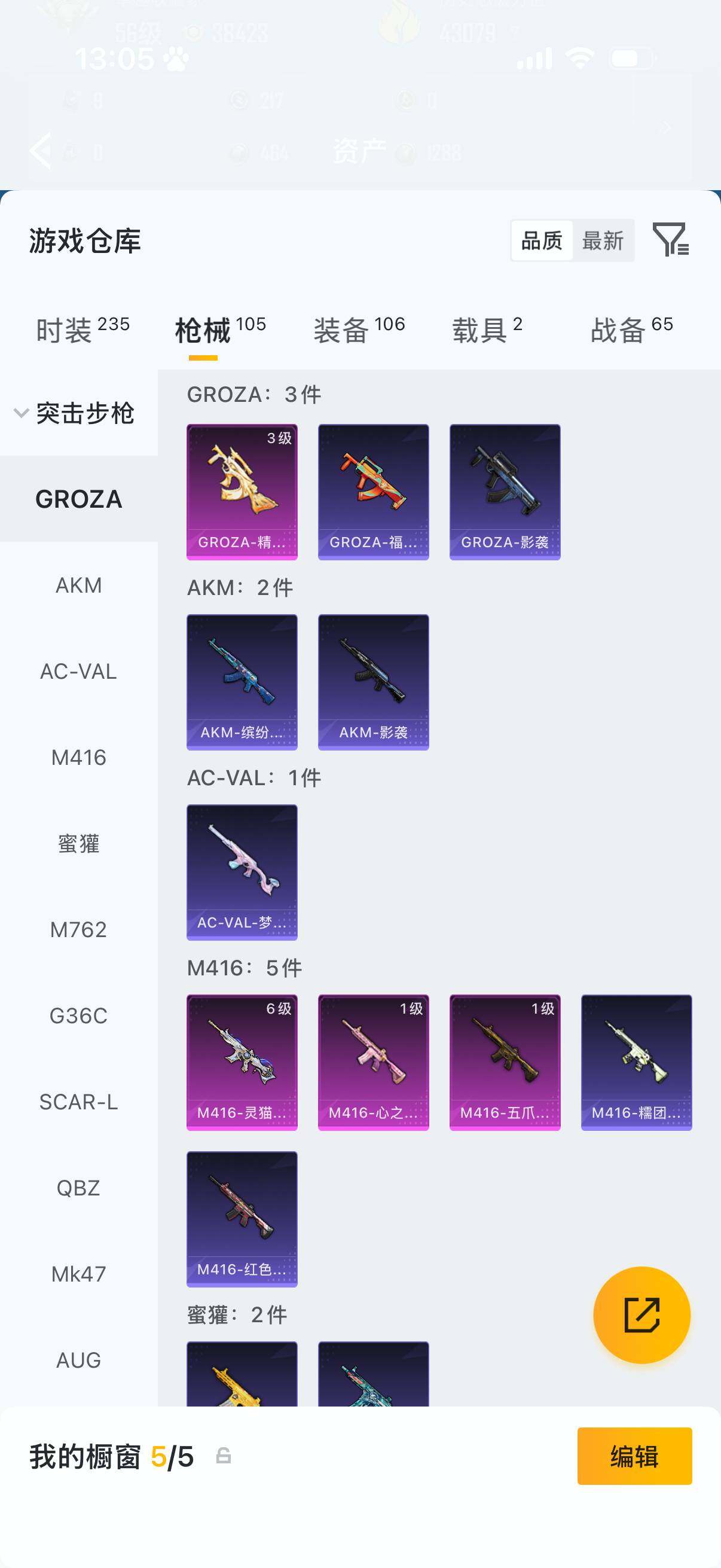The height and width of the screenshot is (1568, 721).
Task: Select the 品质 sort option
Action: 542,240
